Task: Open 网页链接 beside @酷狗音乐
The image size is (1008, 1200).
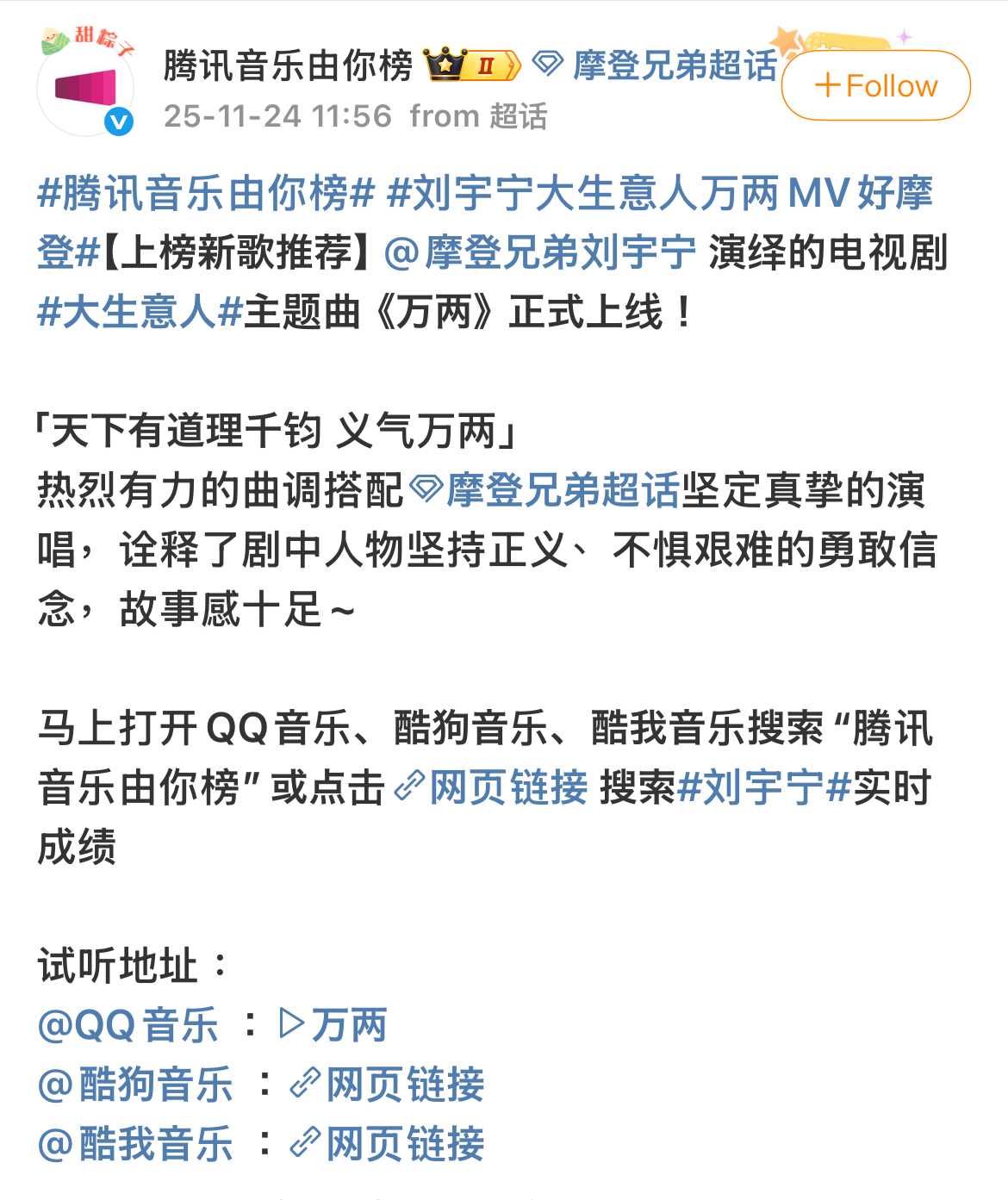Action: point(388,1085)
